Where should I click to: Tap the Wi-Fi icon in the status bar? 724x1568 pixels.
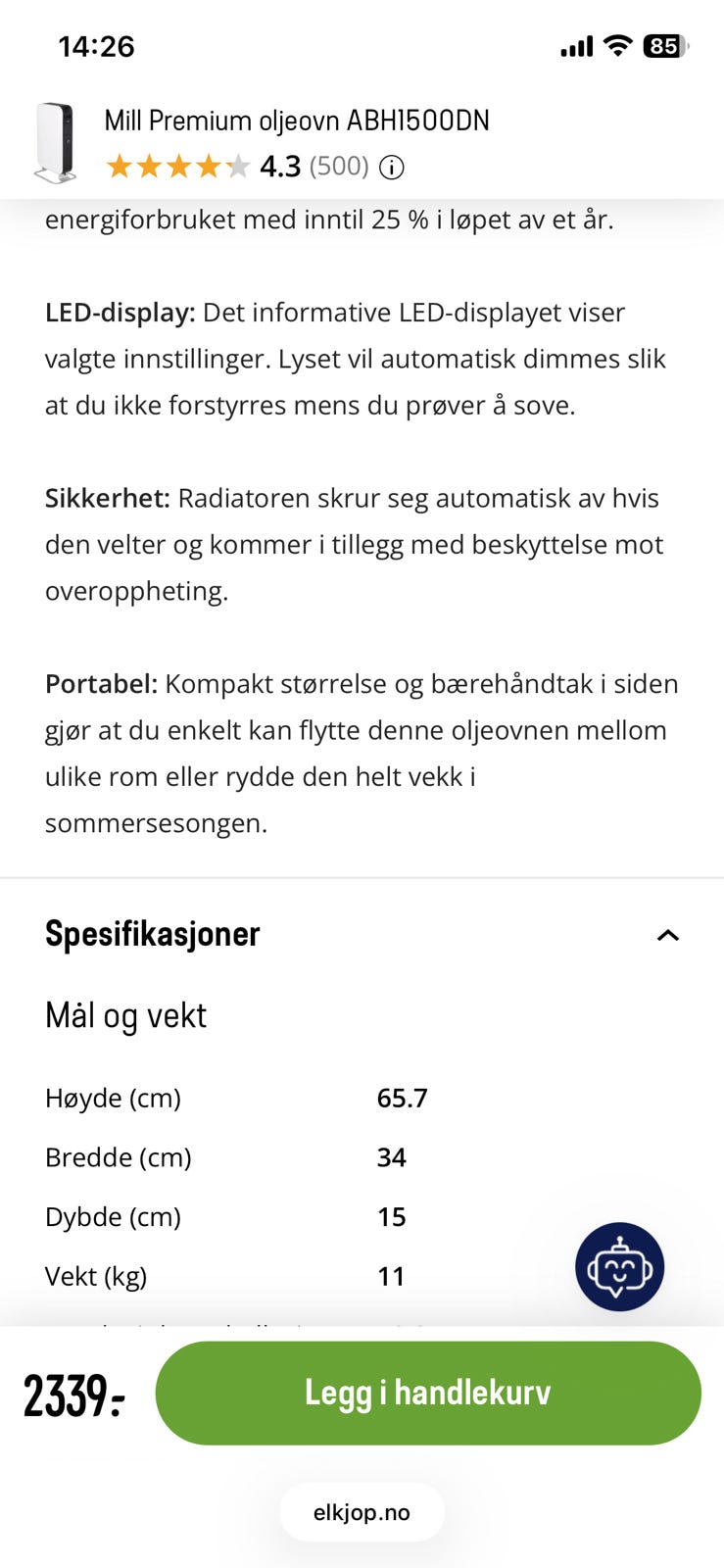(616, 45)
